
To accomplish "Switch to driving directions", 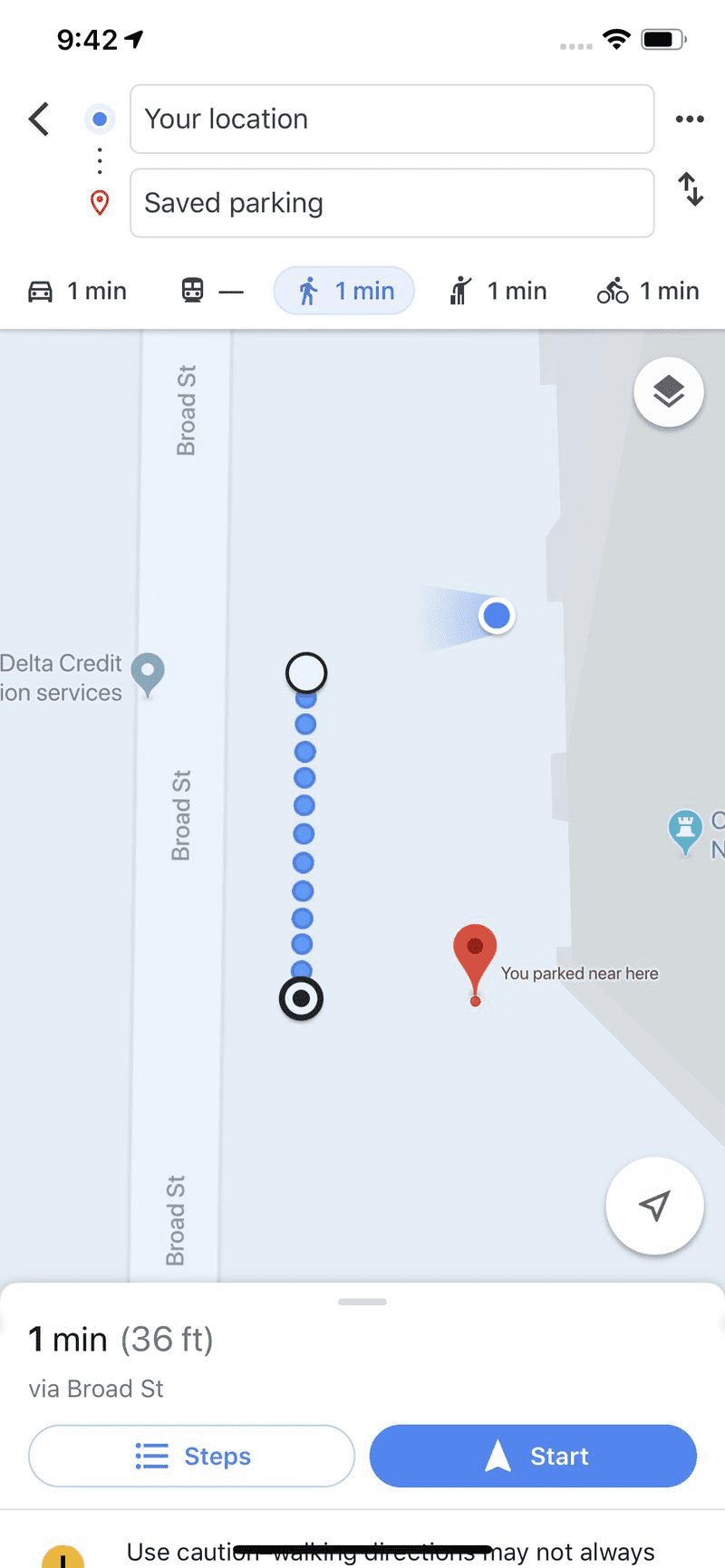I will 77,291.
